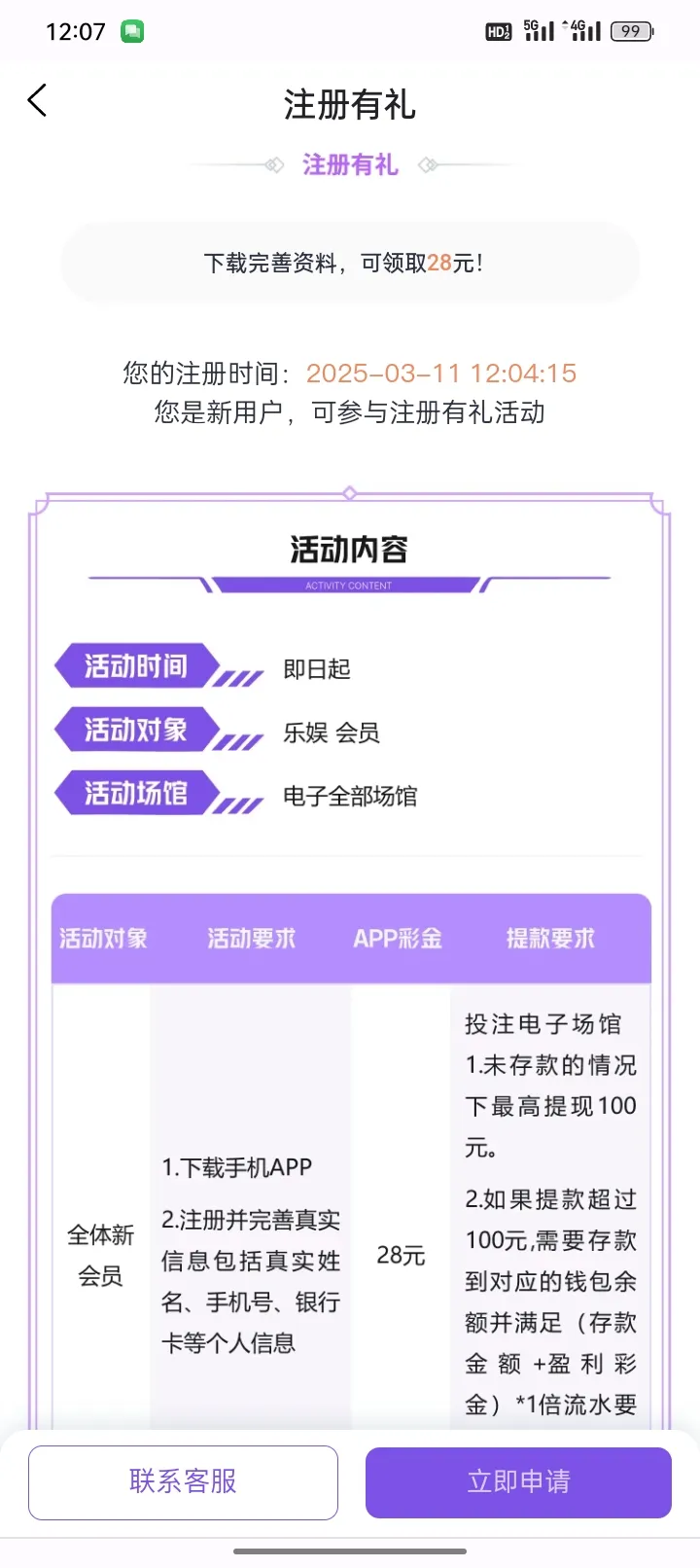
Task: Tap the 活动内容 section title banner
Action: 350,550
